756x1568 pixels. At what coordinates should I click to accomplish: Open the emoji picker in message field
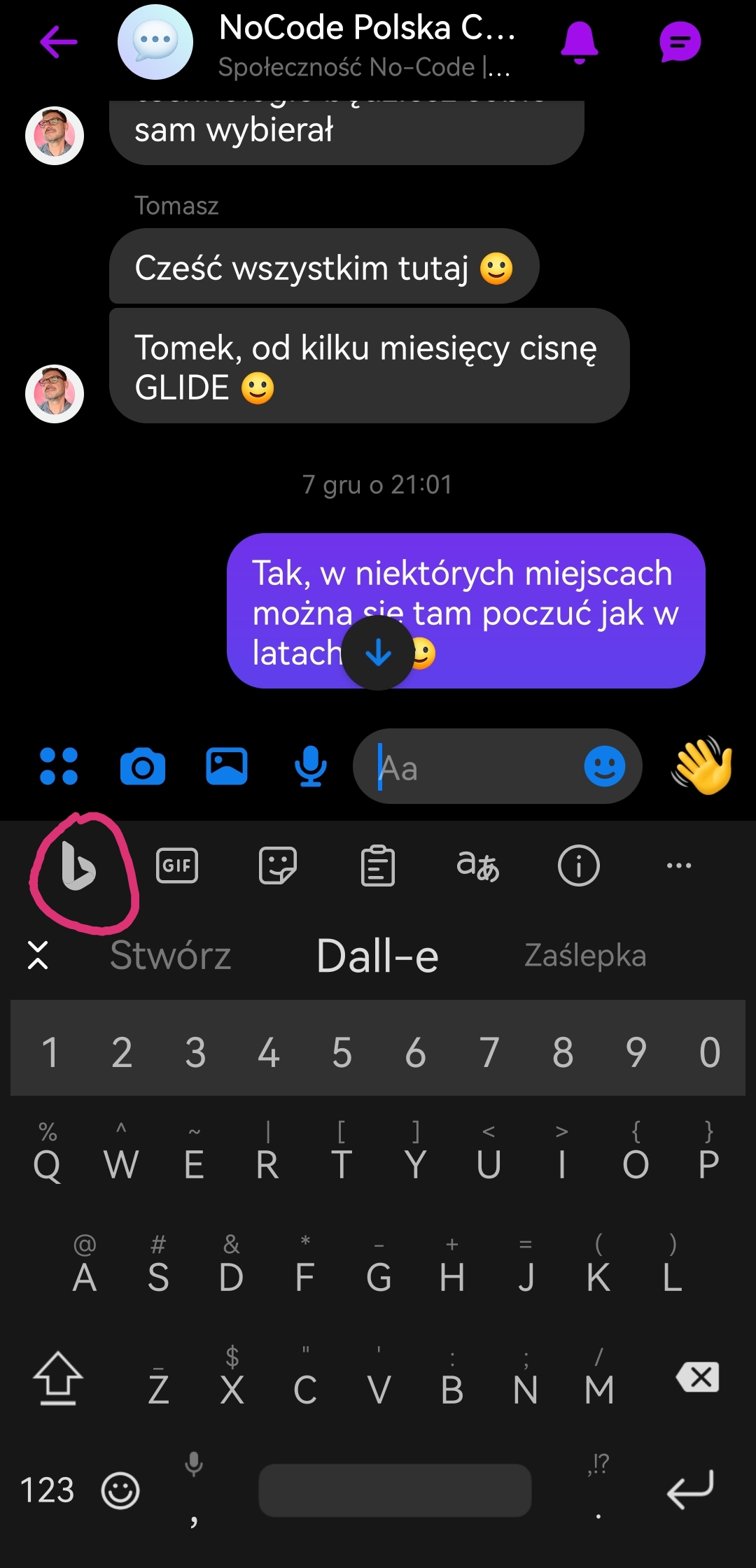tap(604, 766)
